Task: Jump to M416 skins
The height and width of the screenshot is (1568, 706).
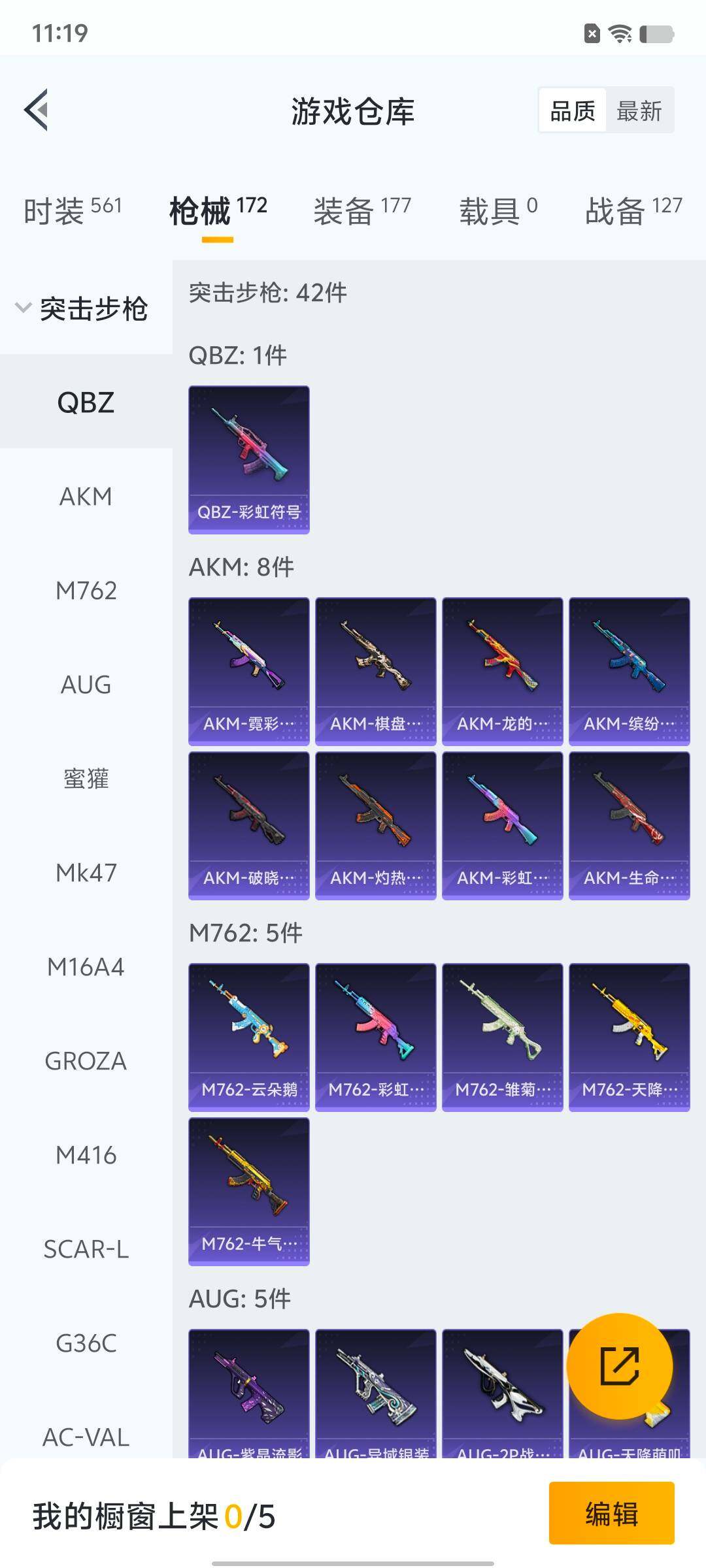Action: [x=86, y=1155]
